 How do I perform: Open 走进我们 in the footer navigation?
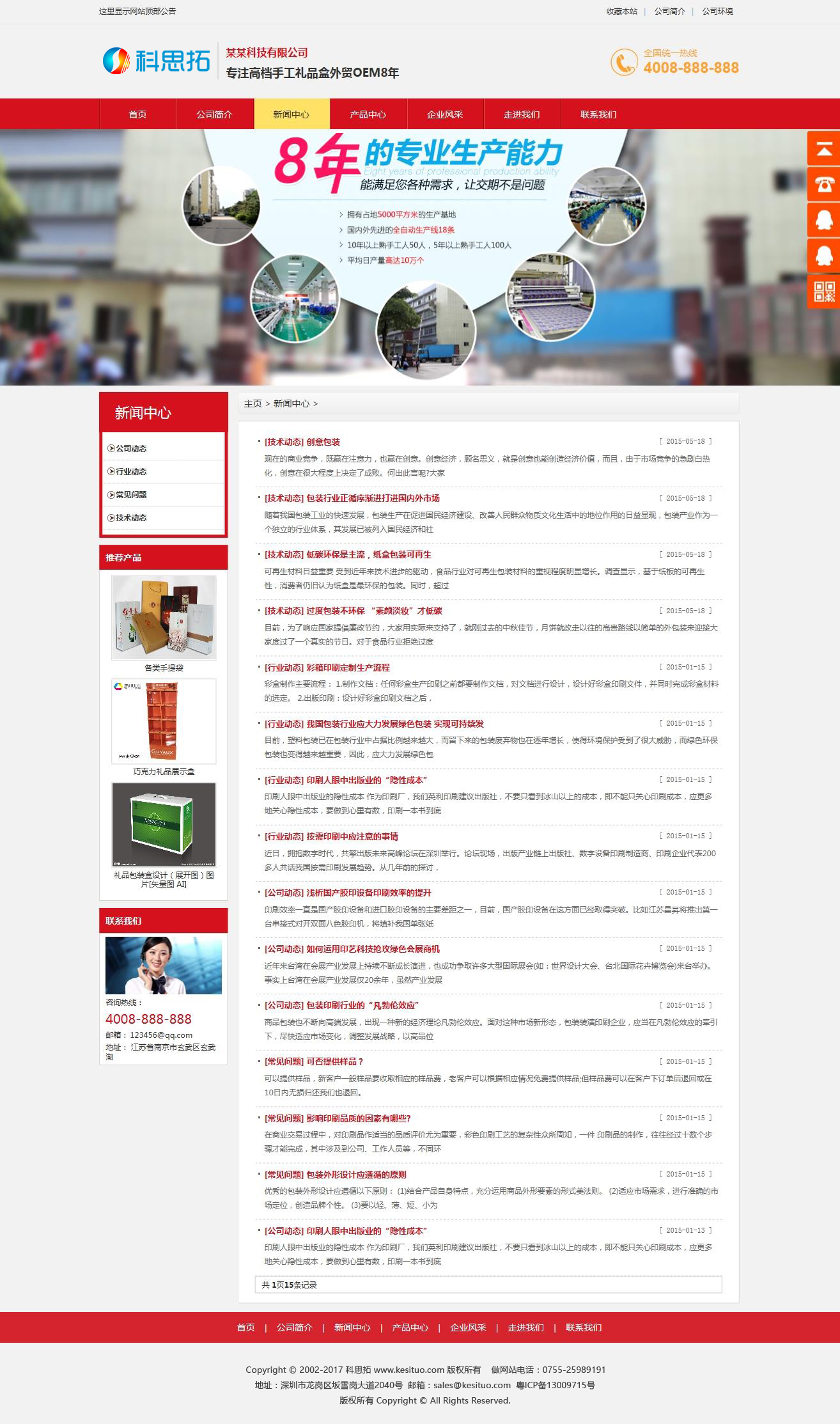(x=525, y=1327)
